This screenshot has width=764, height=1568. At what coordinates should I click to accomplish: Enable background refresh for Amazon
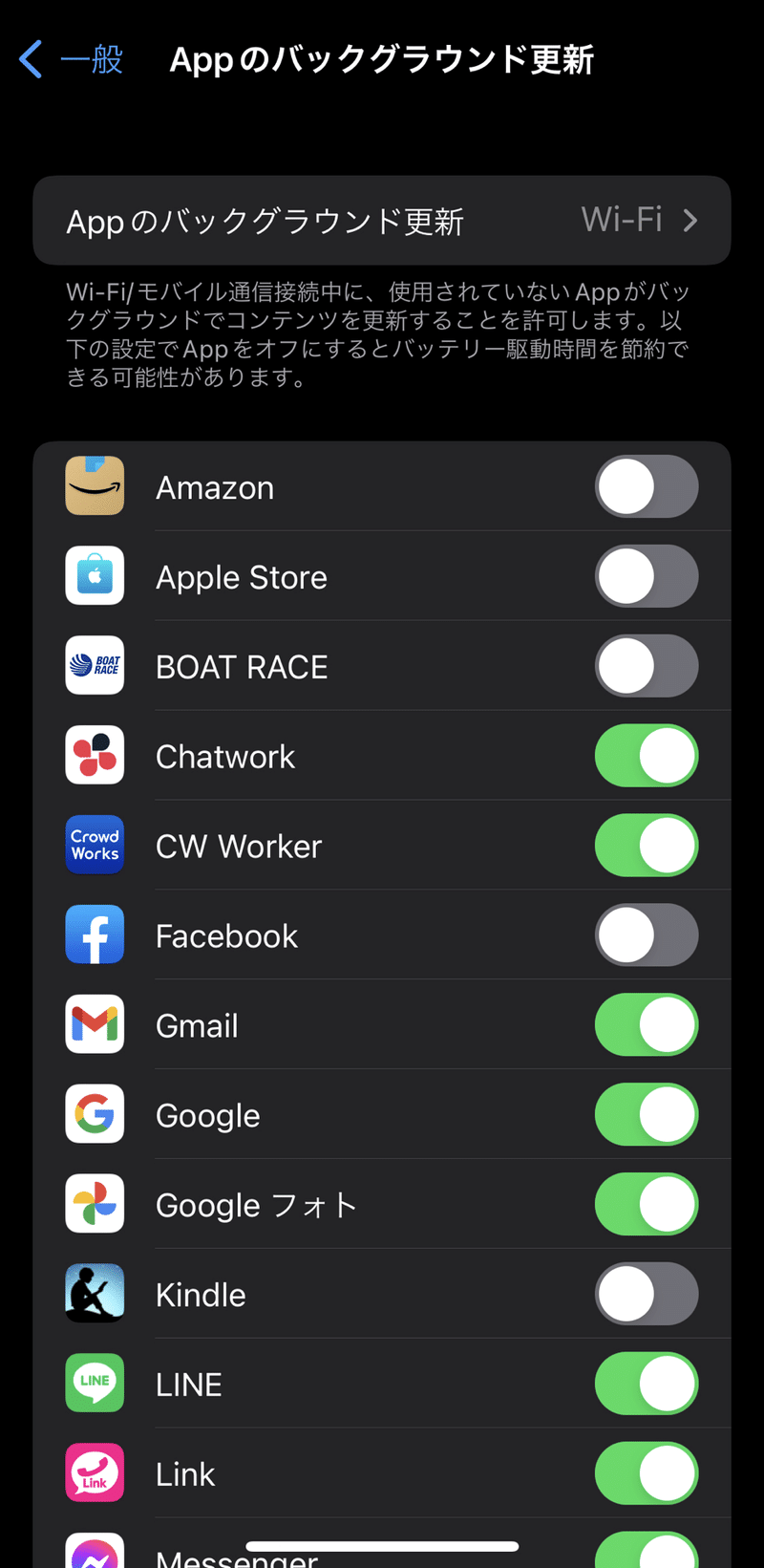[647, 486]
